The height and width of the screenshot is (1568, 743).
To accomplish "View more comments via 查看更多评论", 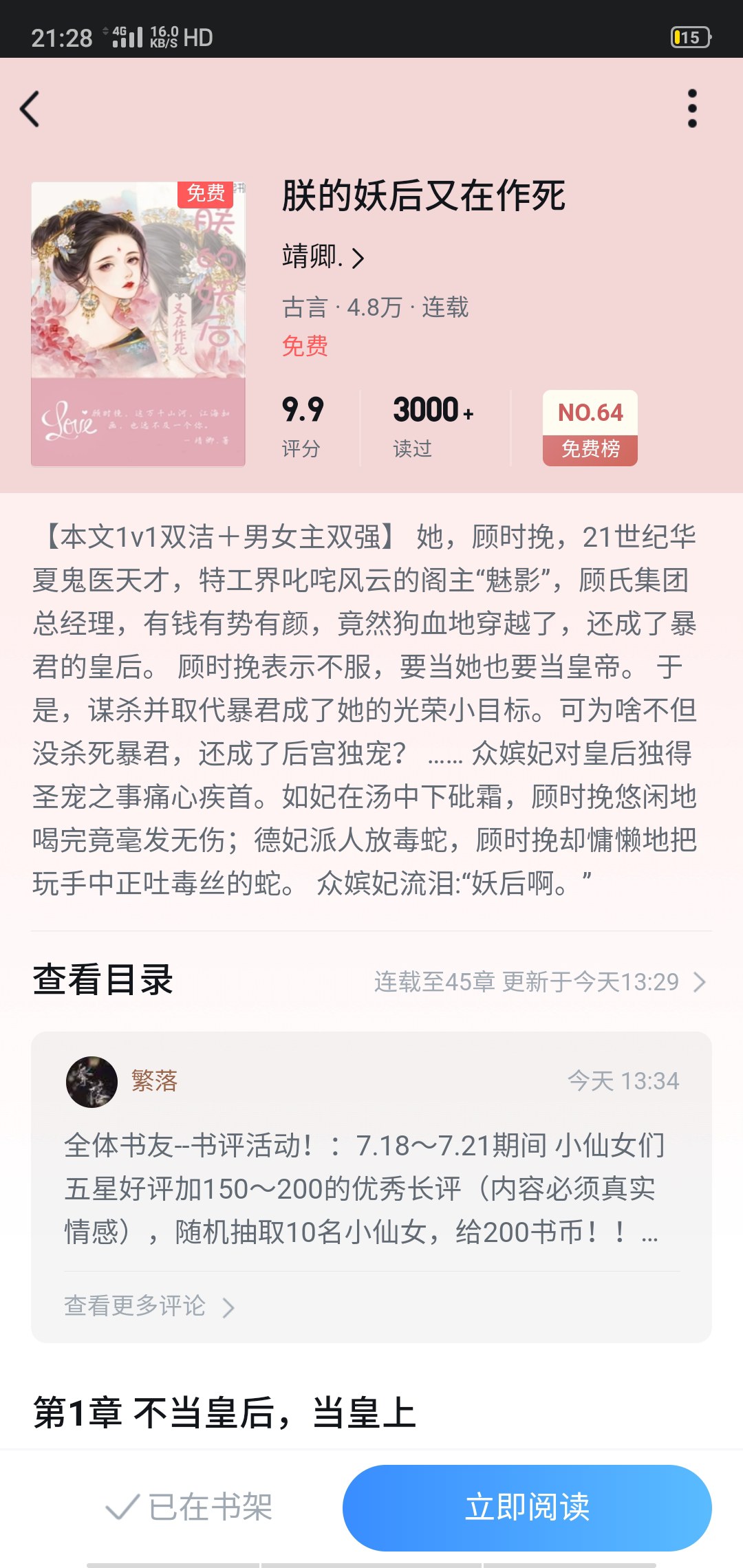I will 149,1306.
